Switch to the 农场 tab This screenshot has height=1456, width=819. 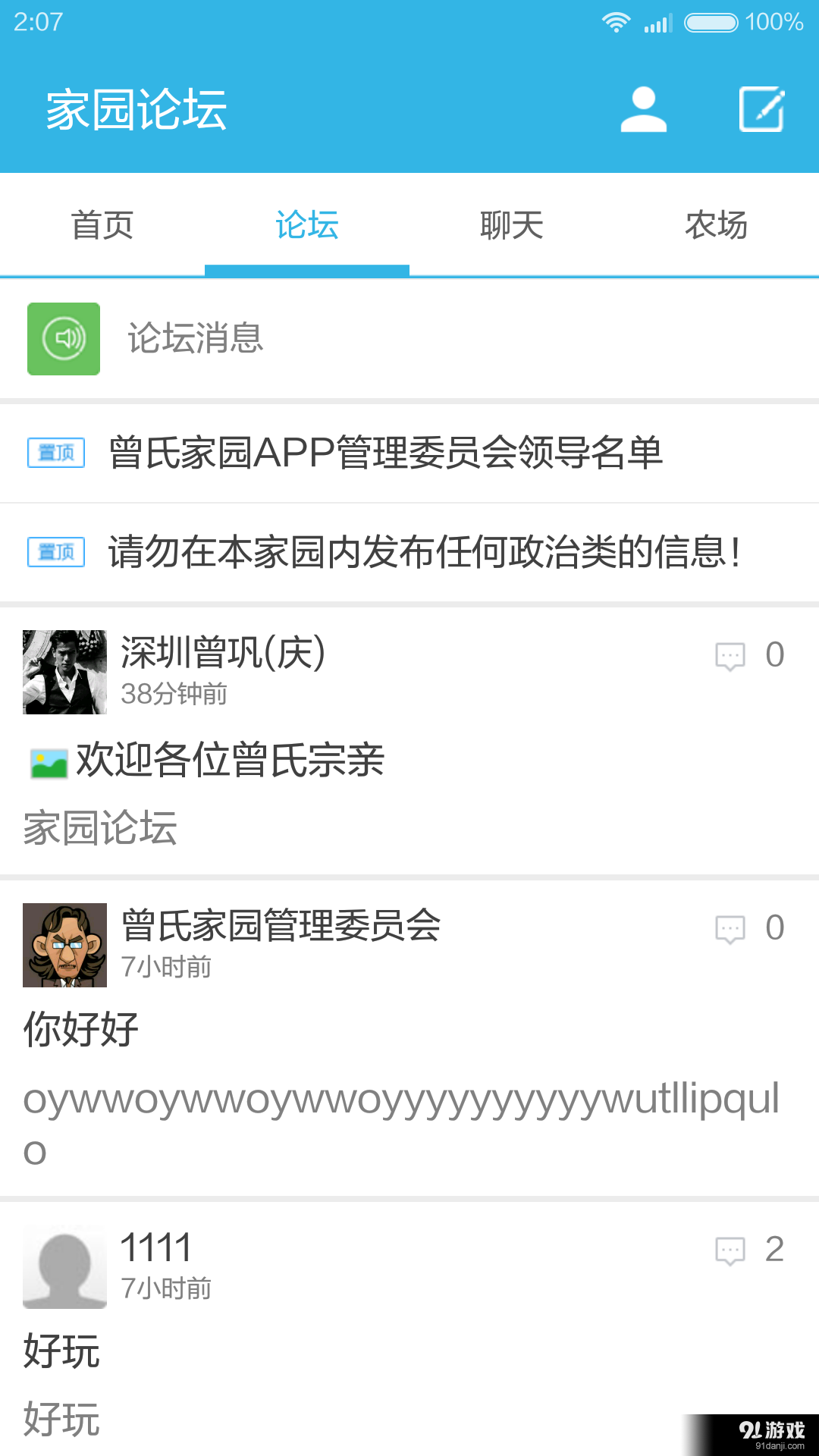click(x=715, y=225)
